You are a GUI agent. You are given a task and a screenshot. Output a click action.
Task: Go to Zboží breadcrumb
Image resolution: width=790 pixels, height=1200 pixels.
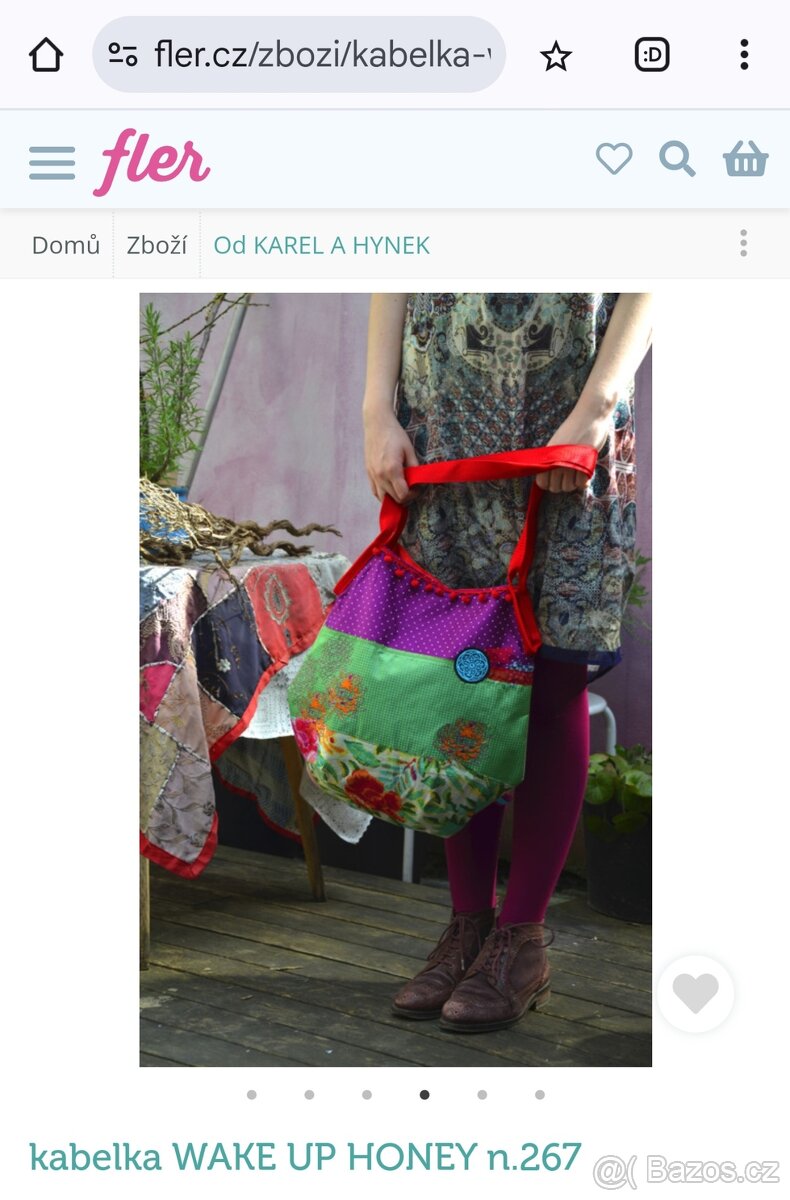point(156,245)
